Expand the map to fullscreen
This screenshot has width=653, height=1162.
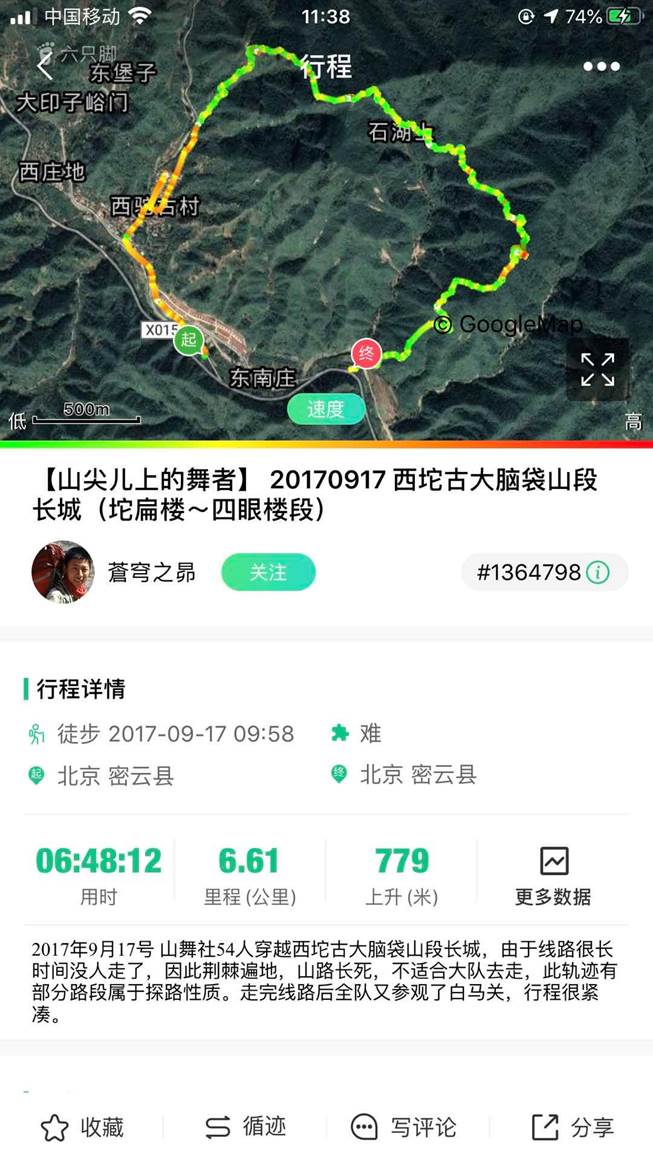click(597, 369)
